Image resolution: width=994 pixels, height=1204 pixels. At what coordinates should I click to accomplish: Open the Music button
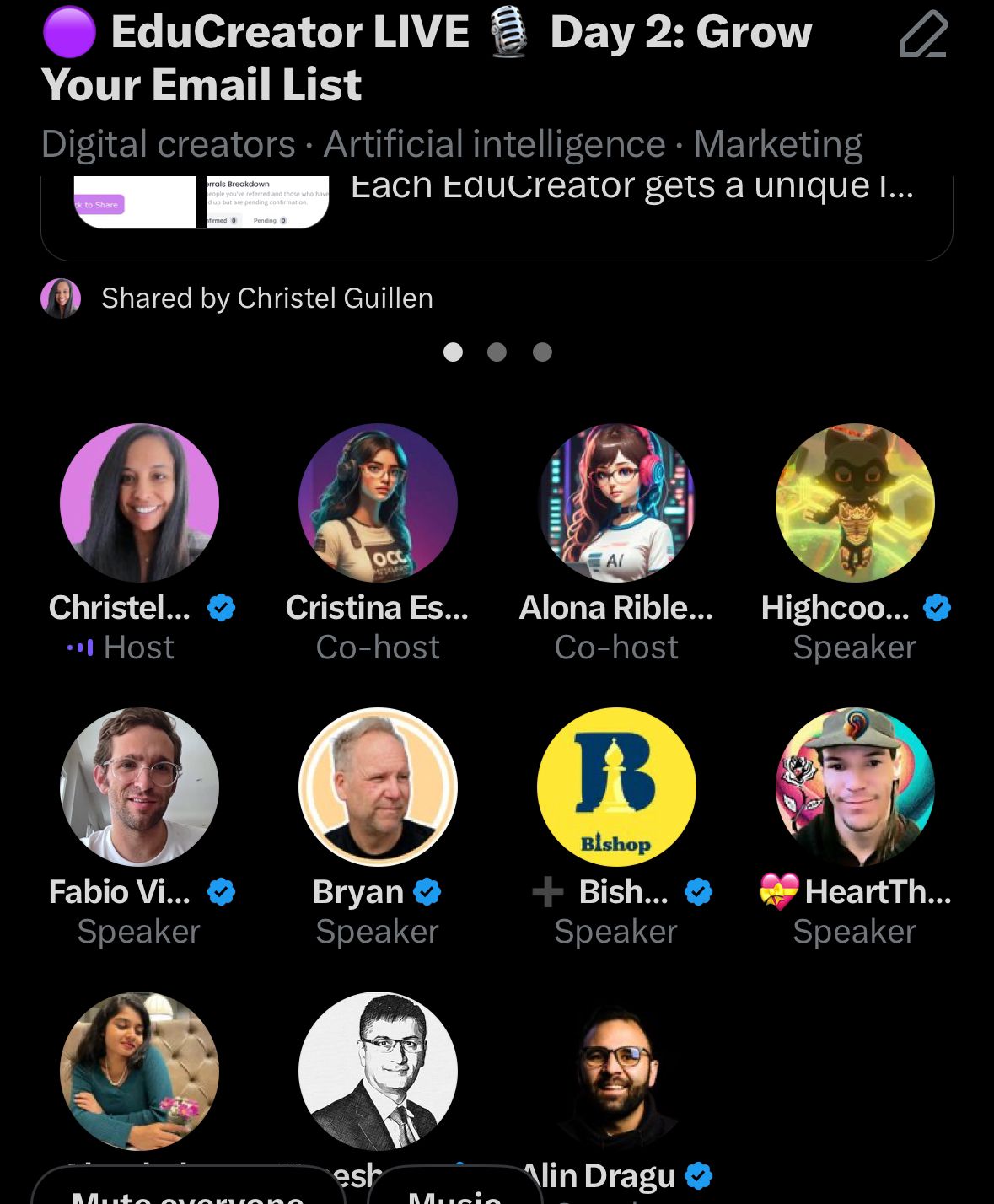click(x=455, y=1191)
